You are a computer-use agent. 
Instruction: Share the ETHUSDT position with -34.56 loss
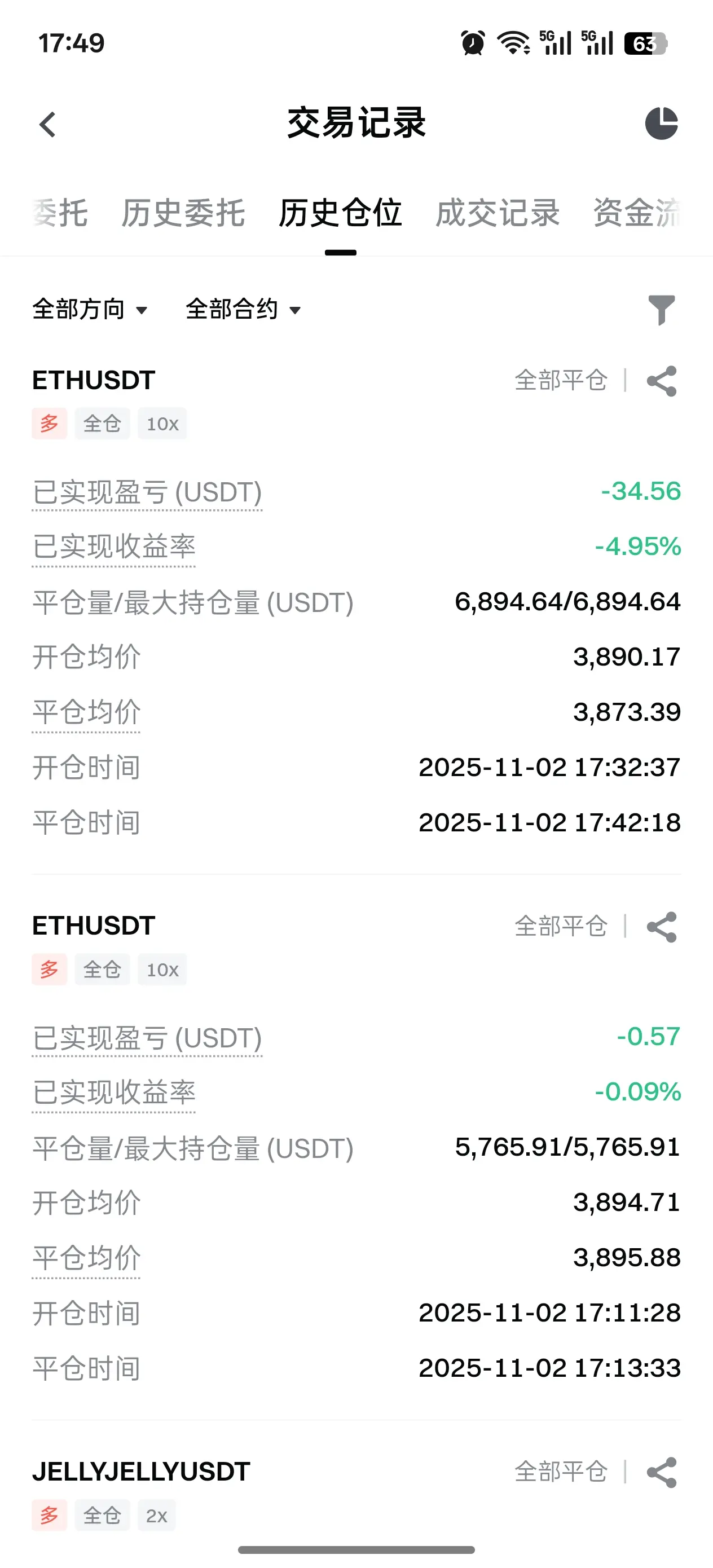pyautogui.click(x=662, y=381)
